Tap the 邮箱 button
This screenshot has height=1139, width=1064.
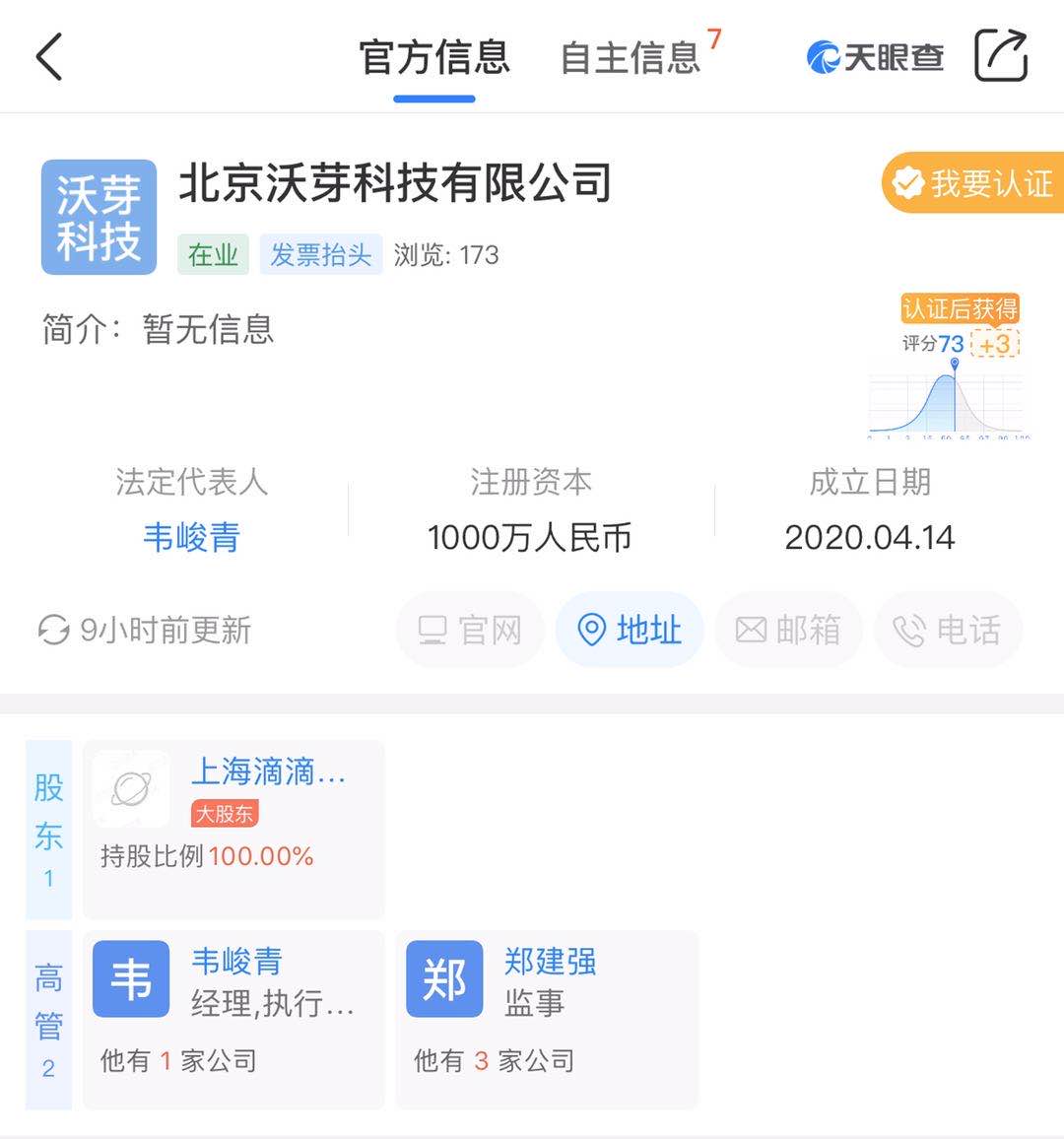click(788, 630)
